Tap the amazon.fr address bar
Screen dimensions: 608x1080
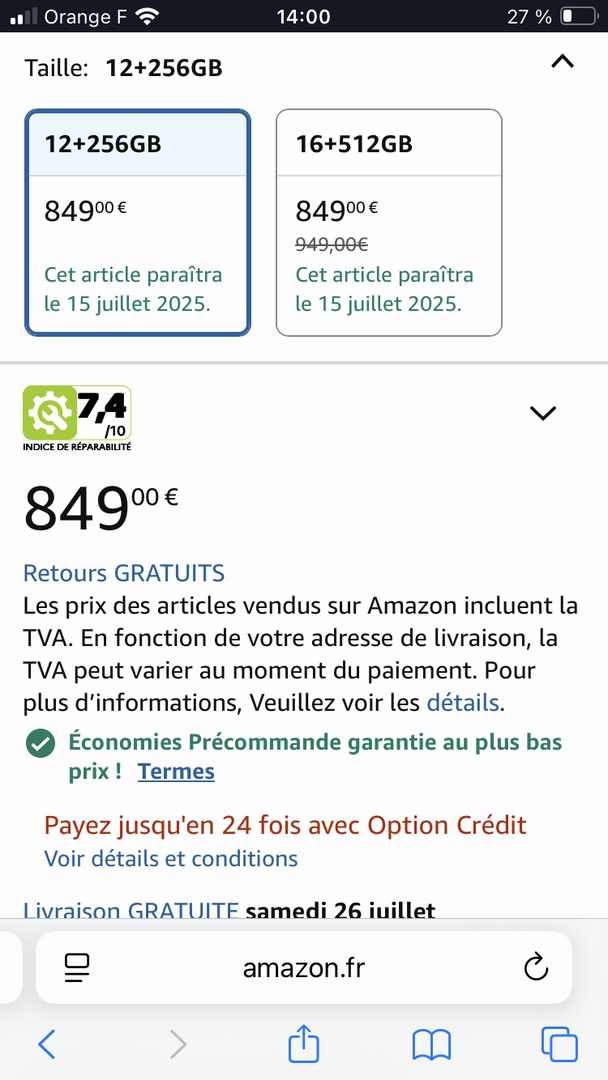pos(303,967)
